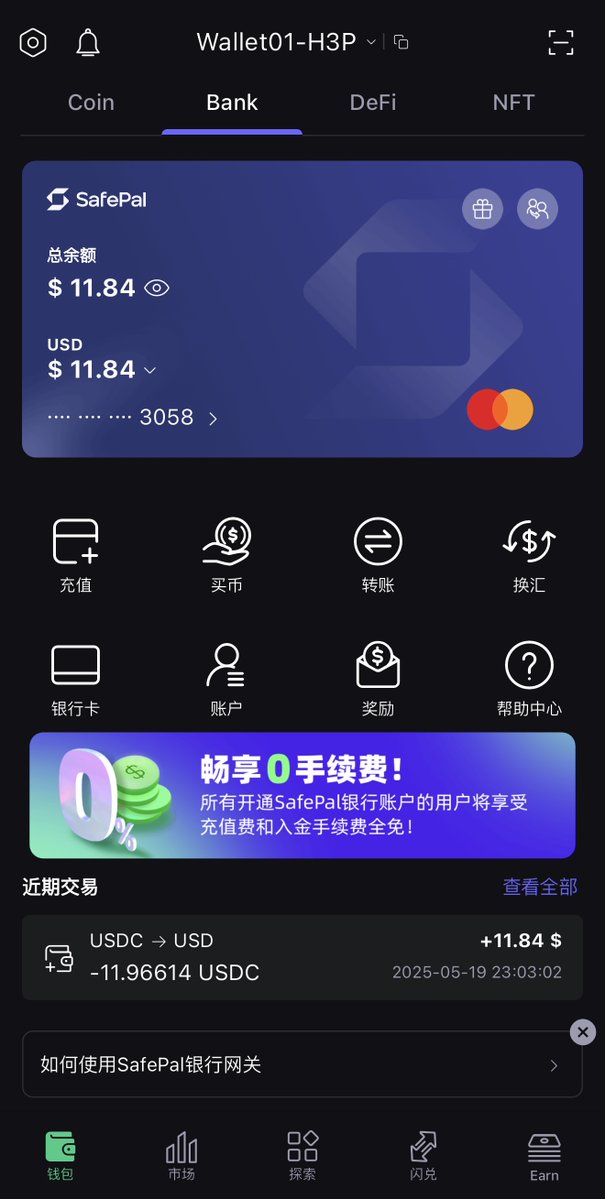Copy the Wallet01-H3P address
The width and height of the screenshot is (605, 1199).
coord(401,42)
